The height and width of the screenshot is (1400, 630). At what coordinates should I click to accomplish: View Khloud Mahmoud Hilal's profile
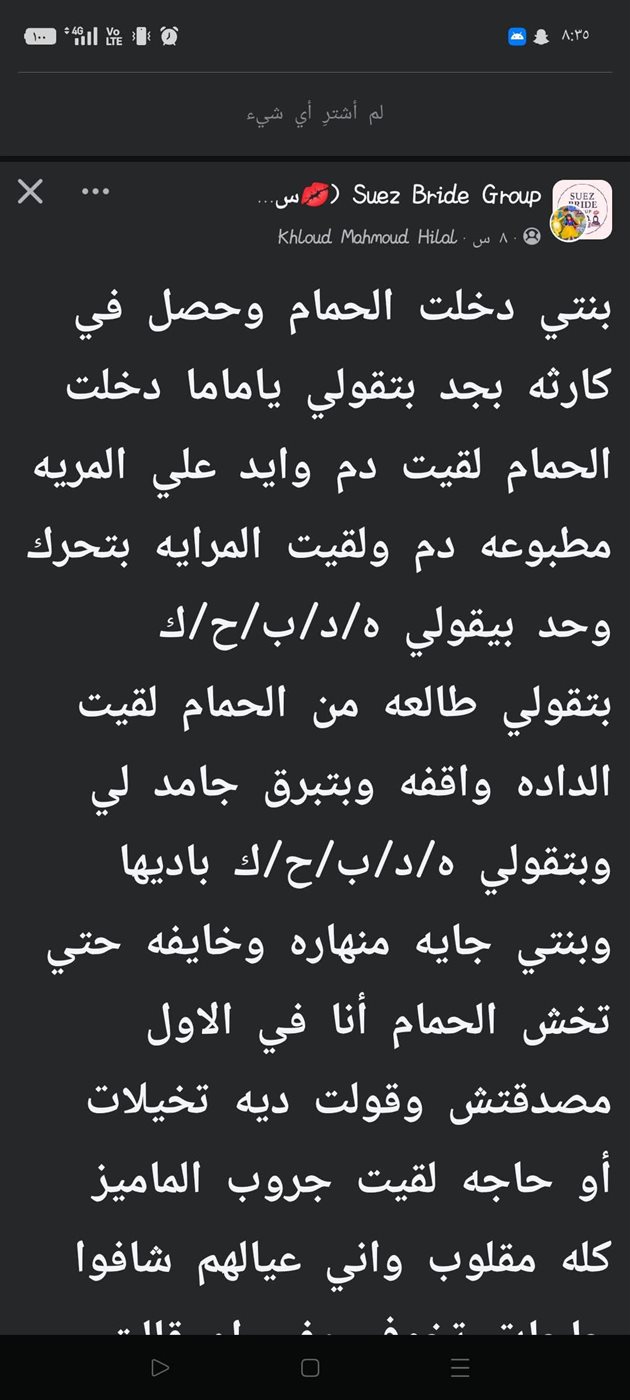367,237
